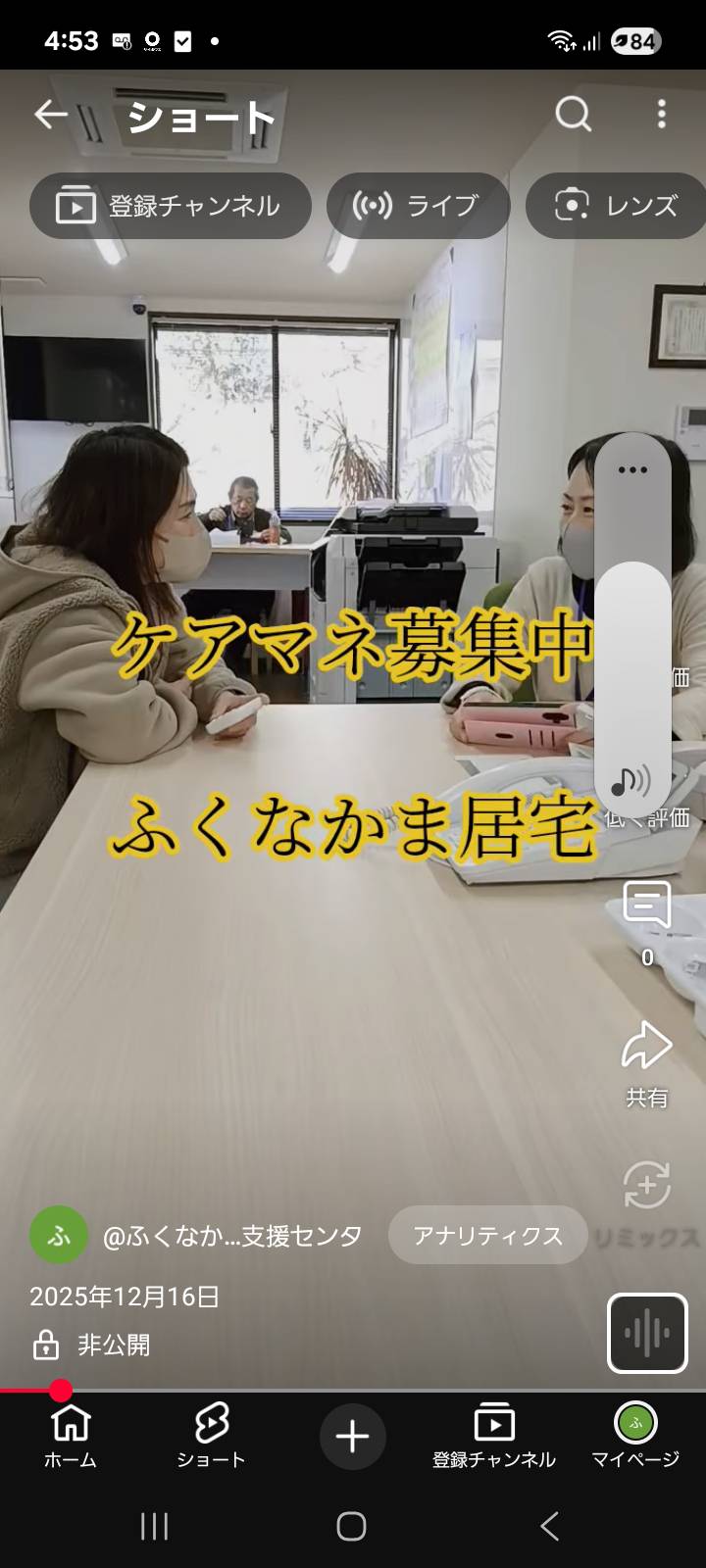This screenshot has width=706, height=1568.
Task: Tap the three dots on the volume panel
Action: (x=632, y=469)
